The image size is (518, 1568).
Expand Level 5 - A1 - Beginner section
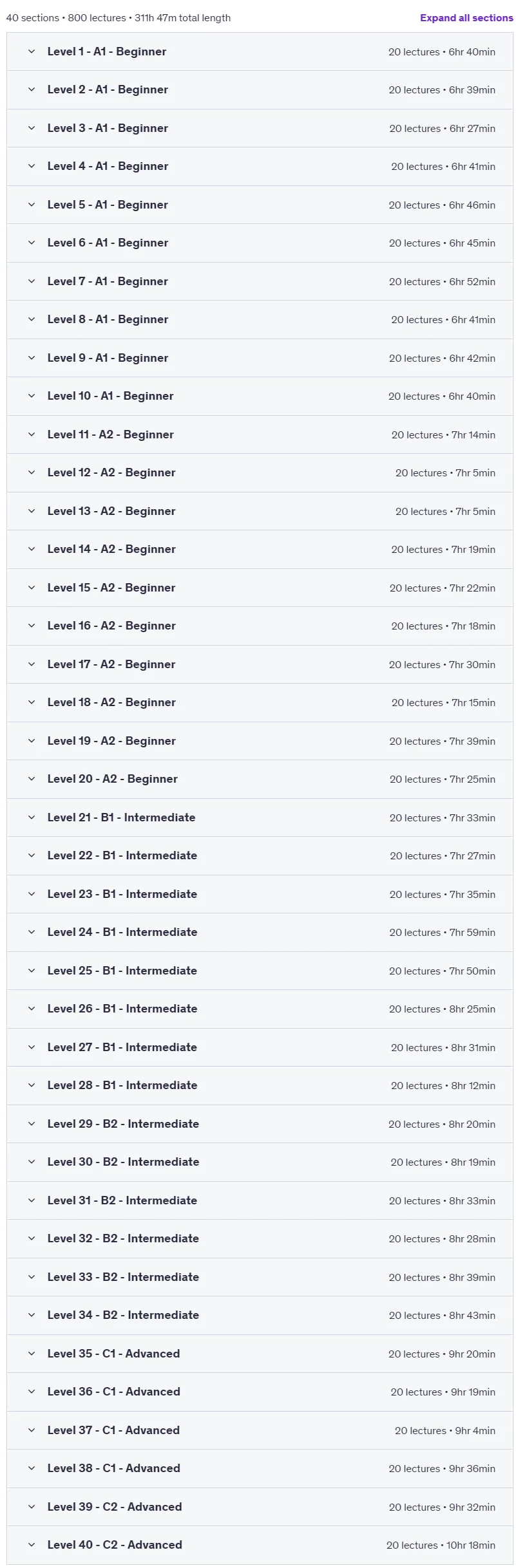[260, 205]
